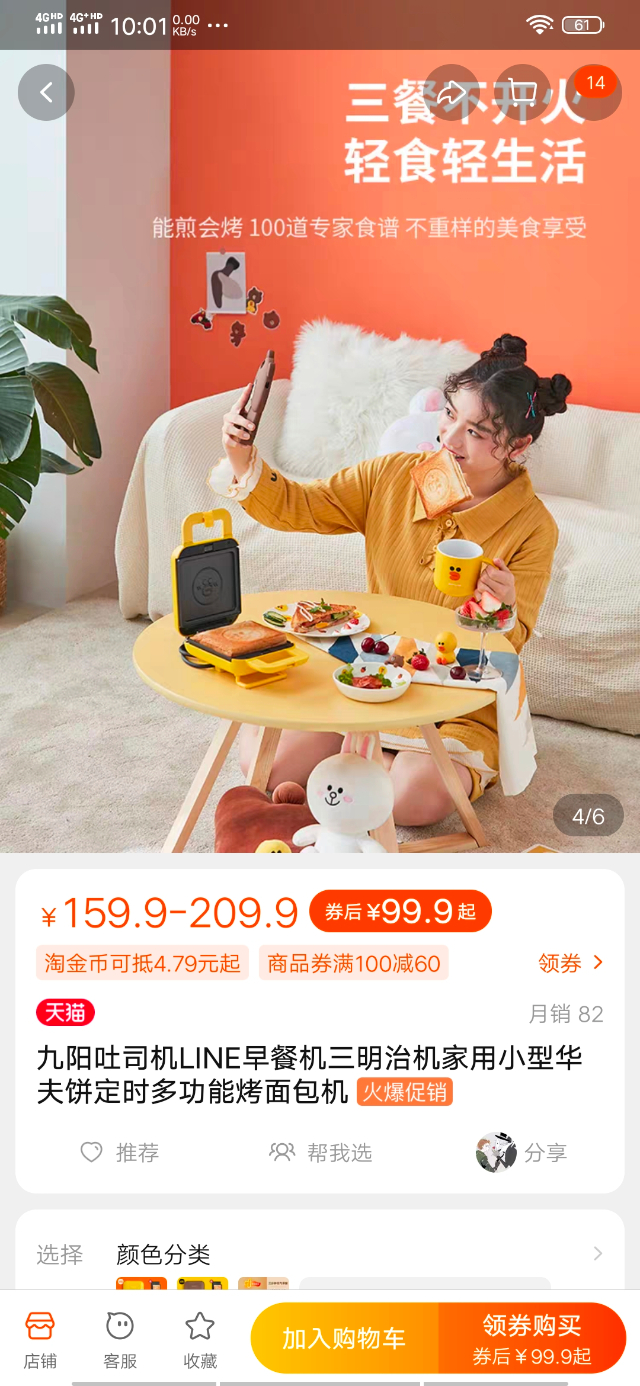The width and height of the screenshot is (640, 1386).
Task: Go back using the top-left arrow
Action: tap(46, 93)
